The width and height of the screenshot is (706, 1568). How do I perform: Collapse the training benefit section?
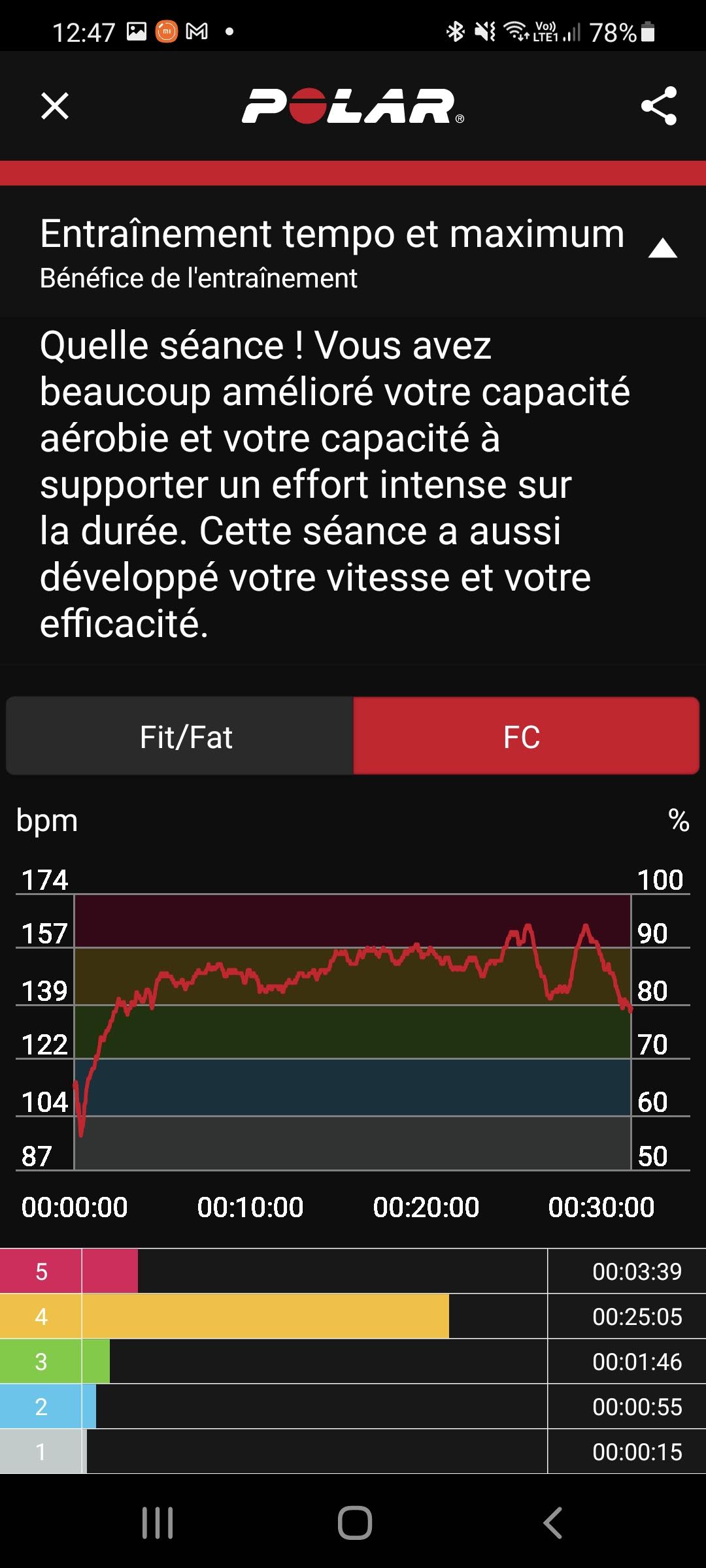[662, 249]
